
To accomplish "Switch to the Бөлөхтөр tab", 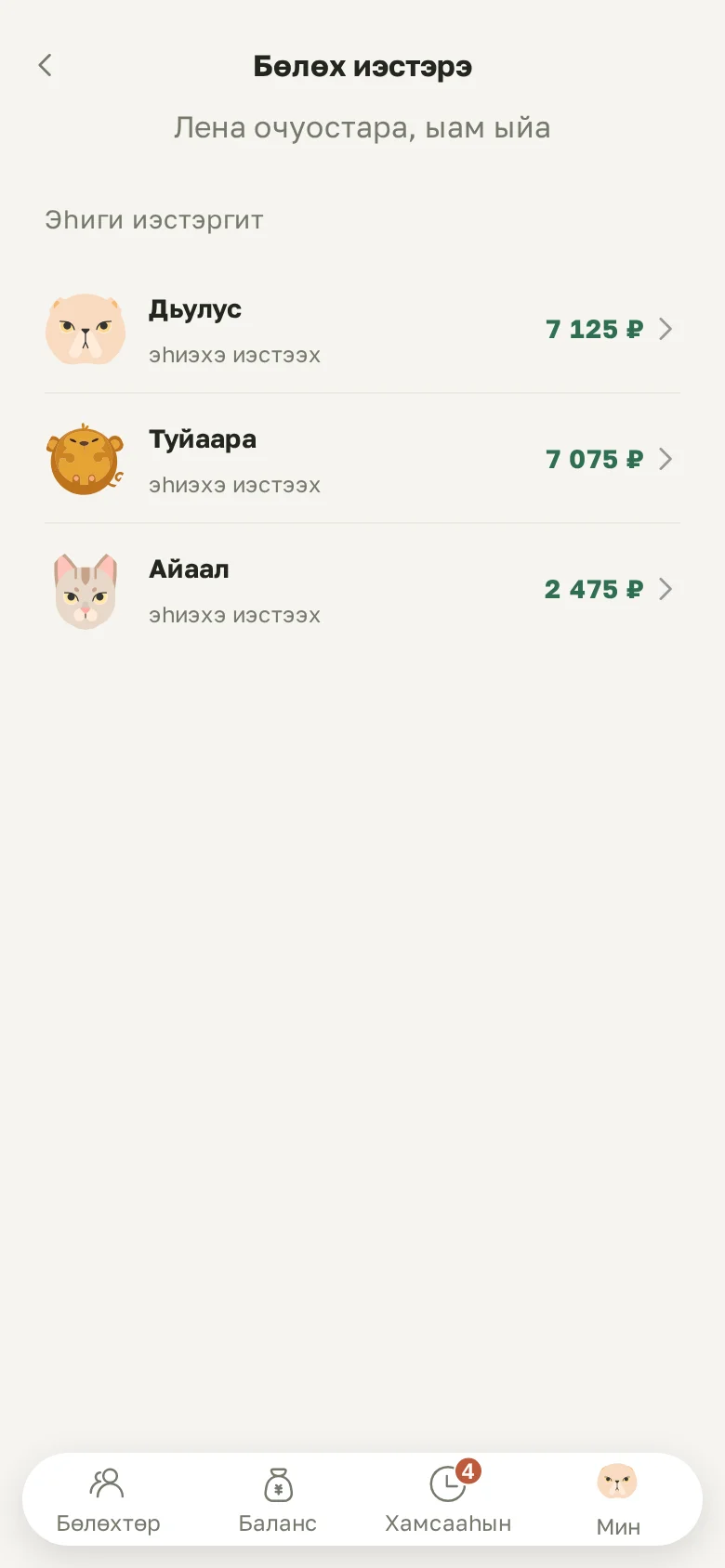I will pos(108,1499).
